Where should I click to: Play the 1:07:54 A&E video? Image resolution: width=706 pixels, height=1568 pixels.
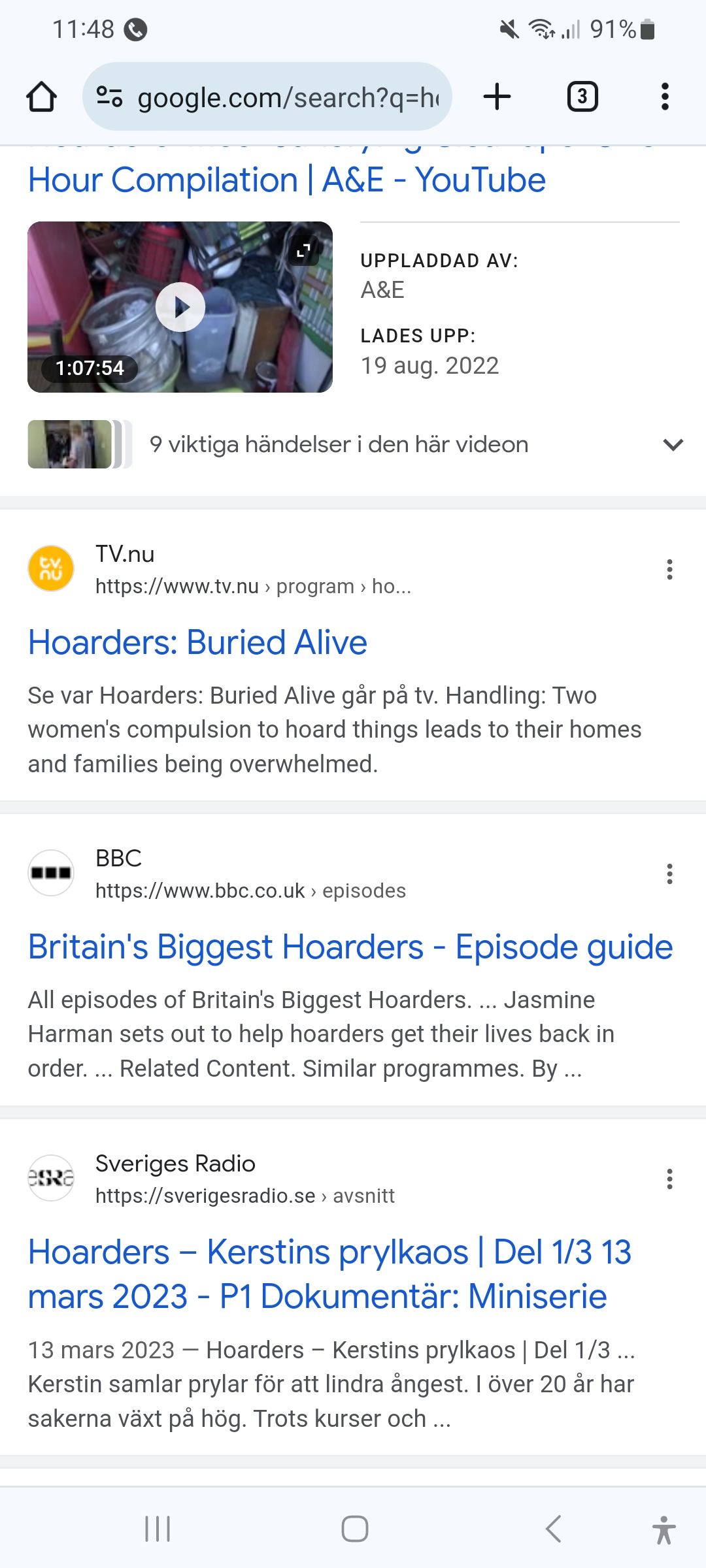[180, 307]
